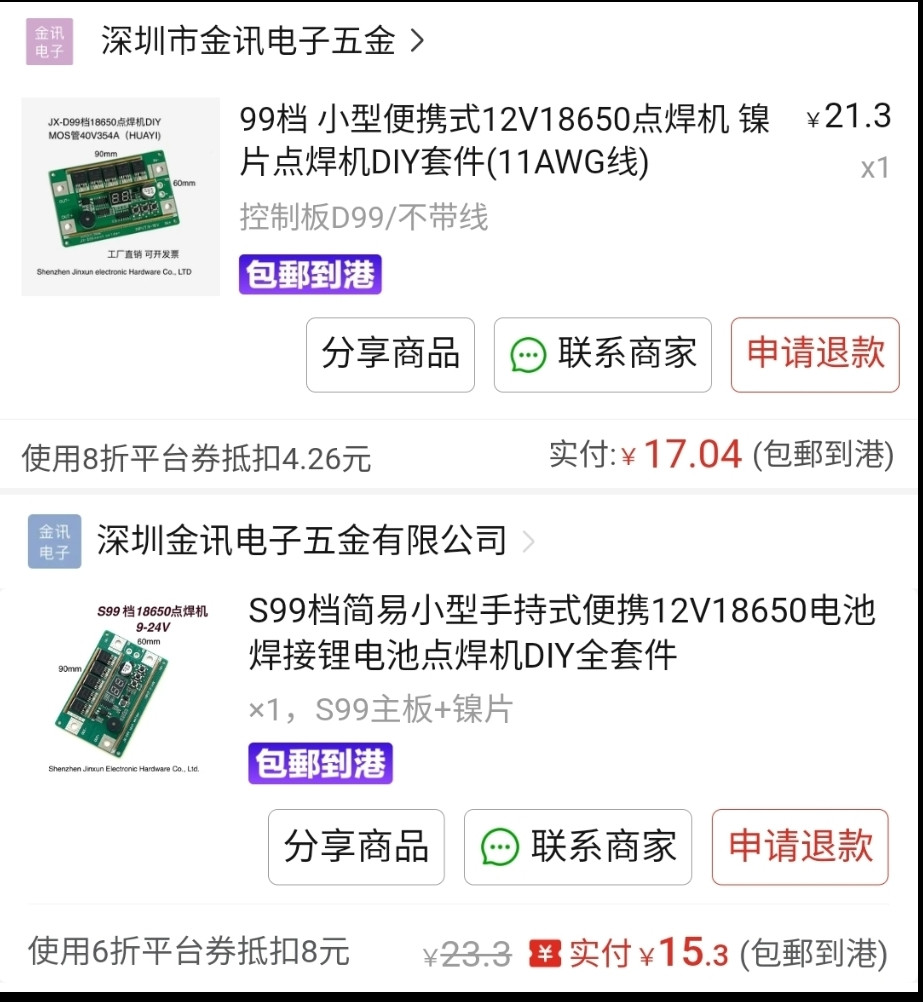Tap 联系商家 for the 控制板D99 order
The image size is (923, 1002).
pyautogui.click(x=603, y=354)
